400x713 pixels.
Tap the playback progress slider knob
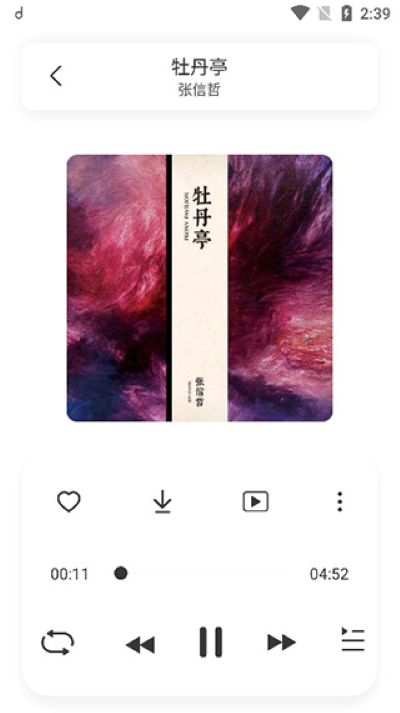[x=120, y=573]
